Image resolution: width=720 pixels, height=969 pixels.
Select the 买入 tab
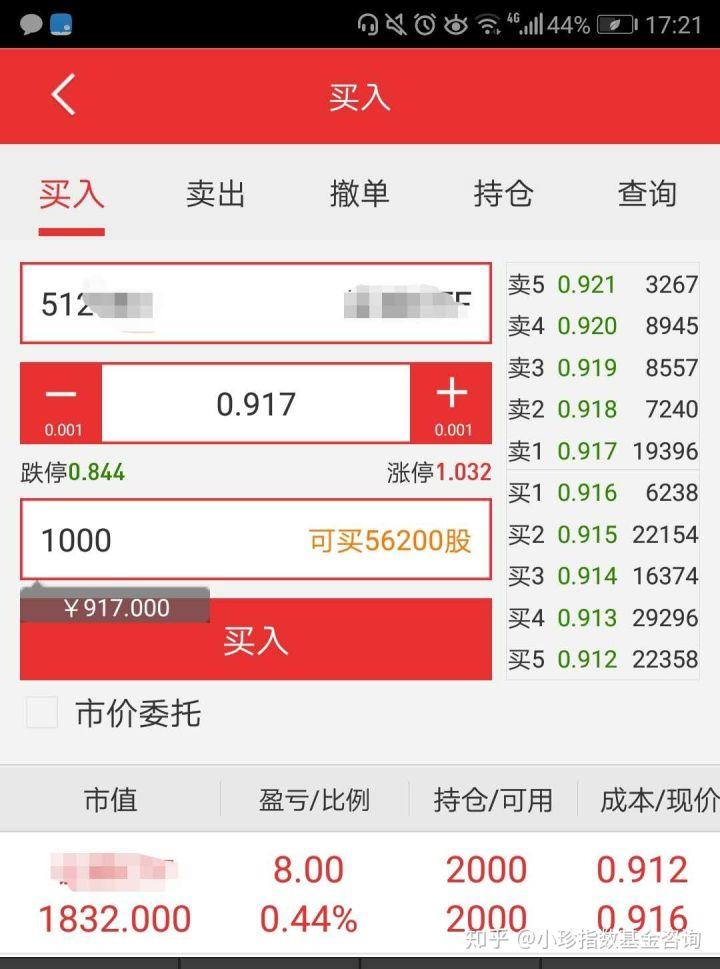72,194
